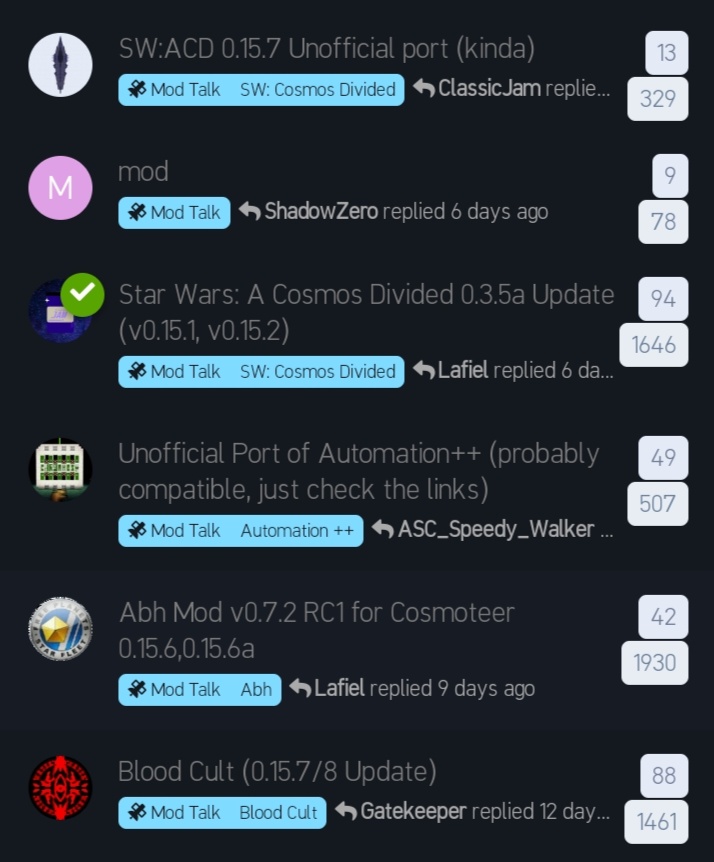
Task: View ASC_Speedy_Walker's latest reply
Action: (x=493, y=530)
